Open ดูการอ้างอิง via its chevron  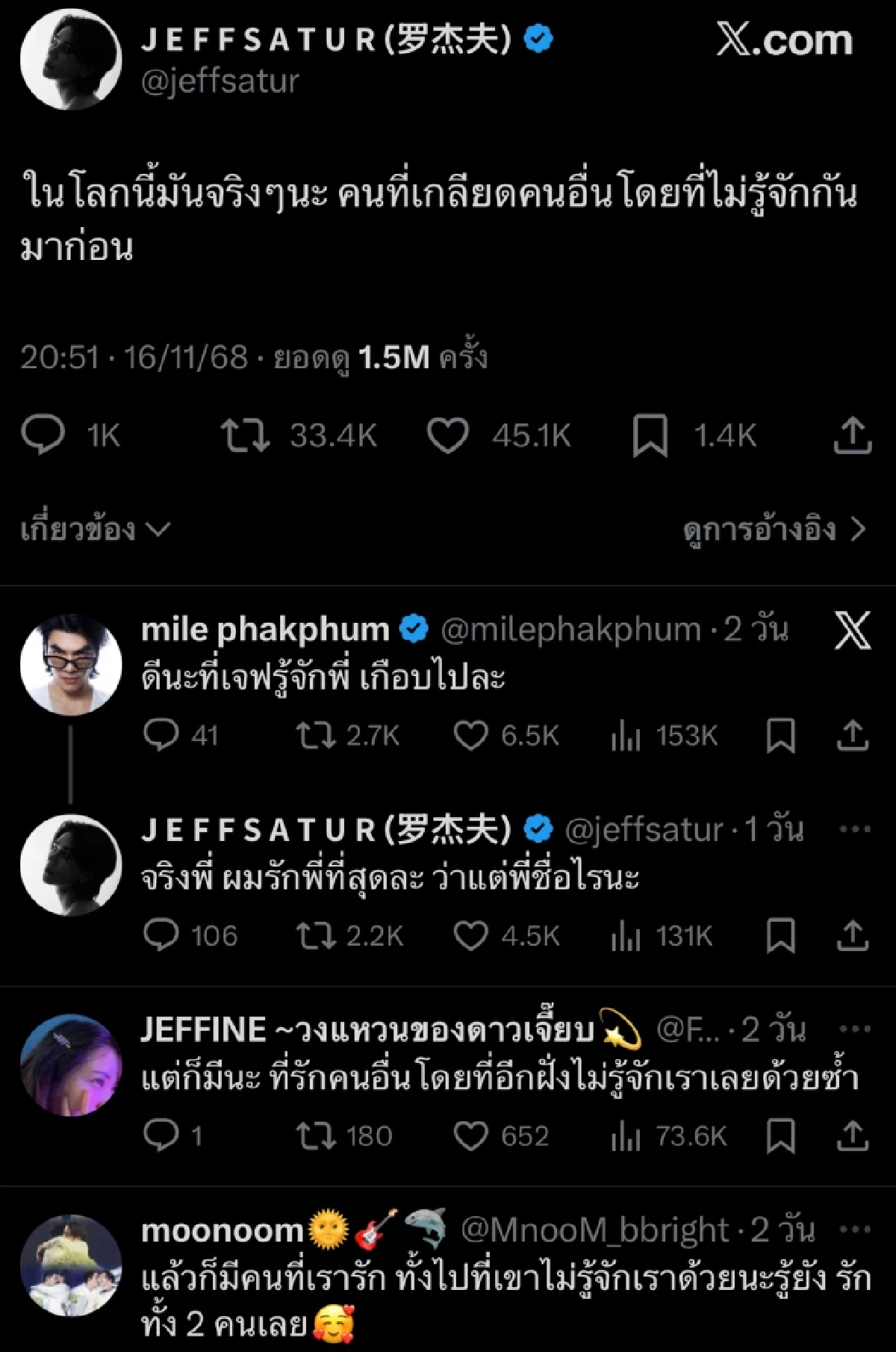tap(860, 530)
